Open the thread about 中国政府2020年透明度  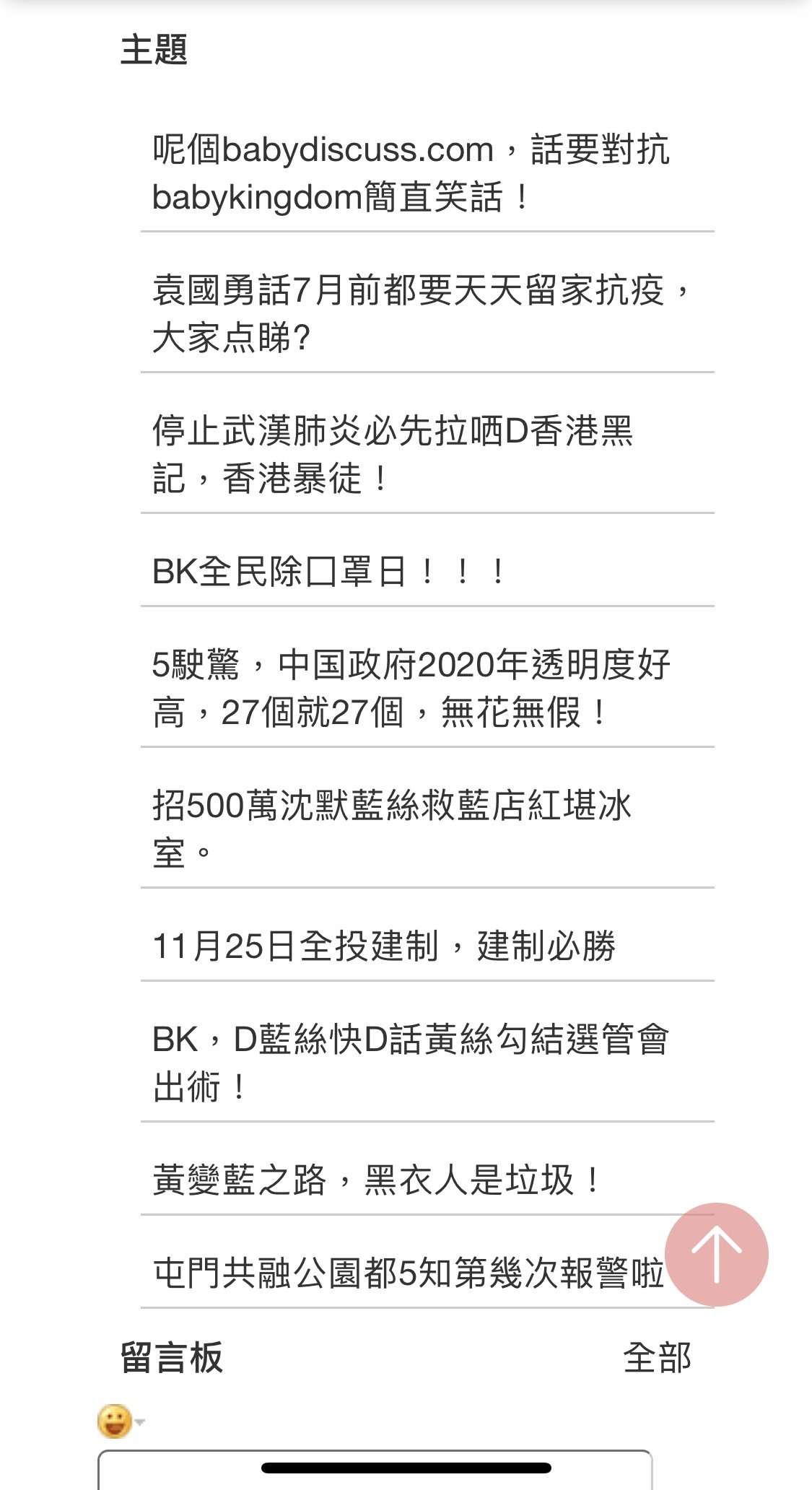point(411,689)
